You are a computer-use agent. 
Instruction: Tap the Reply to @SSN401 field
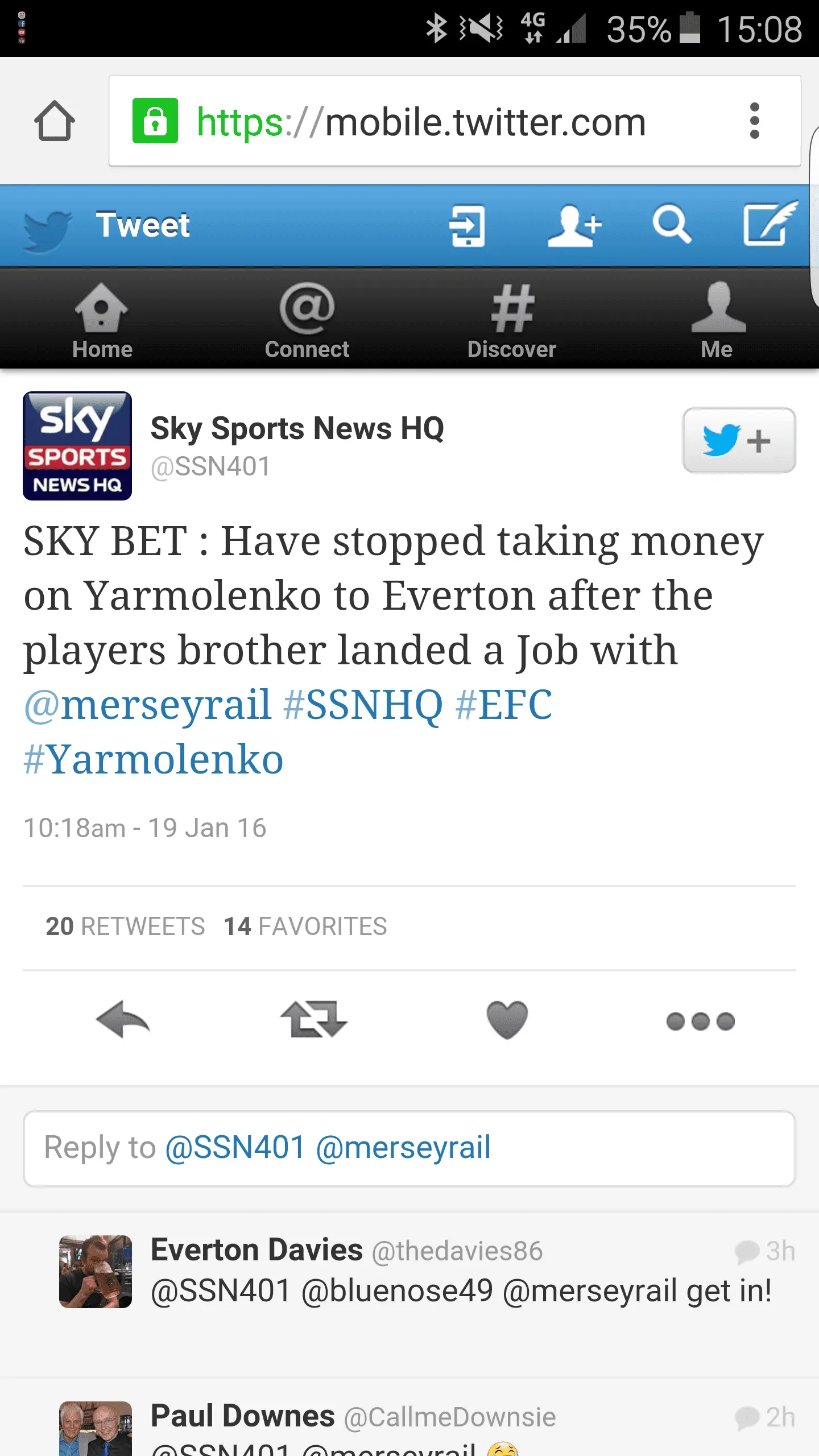click(x=408, y=1148)
